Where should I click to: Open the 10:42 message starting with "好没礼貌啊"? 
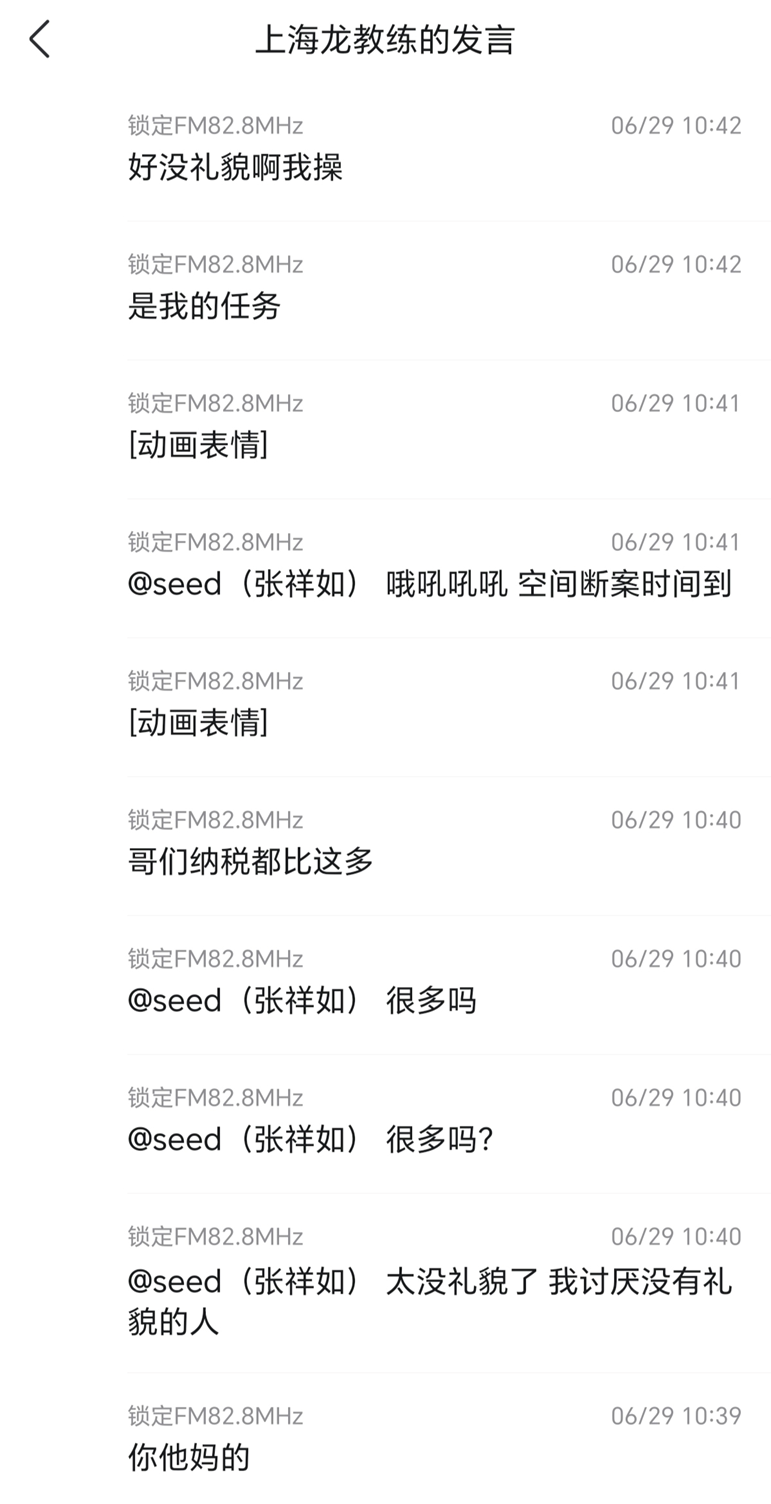click(235, 166)
